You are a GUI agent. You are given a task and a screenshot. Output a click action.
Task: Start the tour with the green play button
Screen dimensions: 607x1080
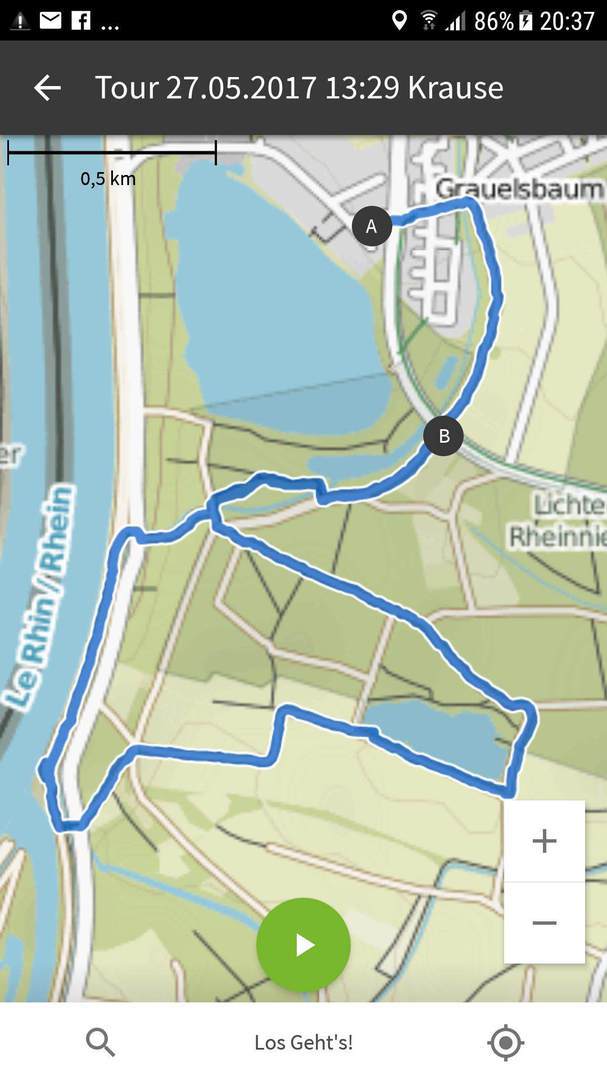pyautogui.click(x=303, y=945)
